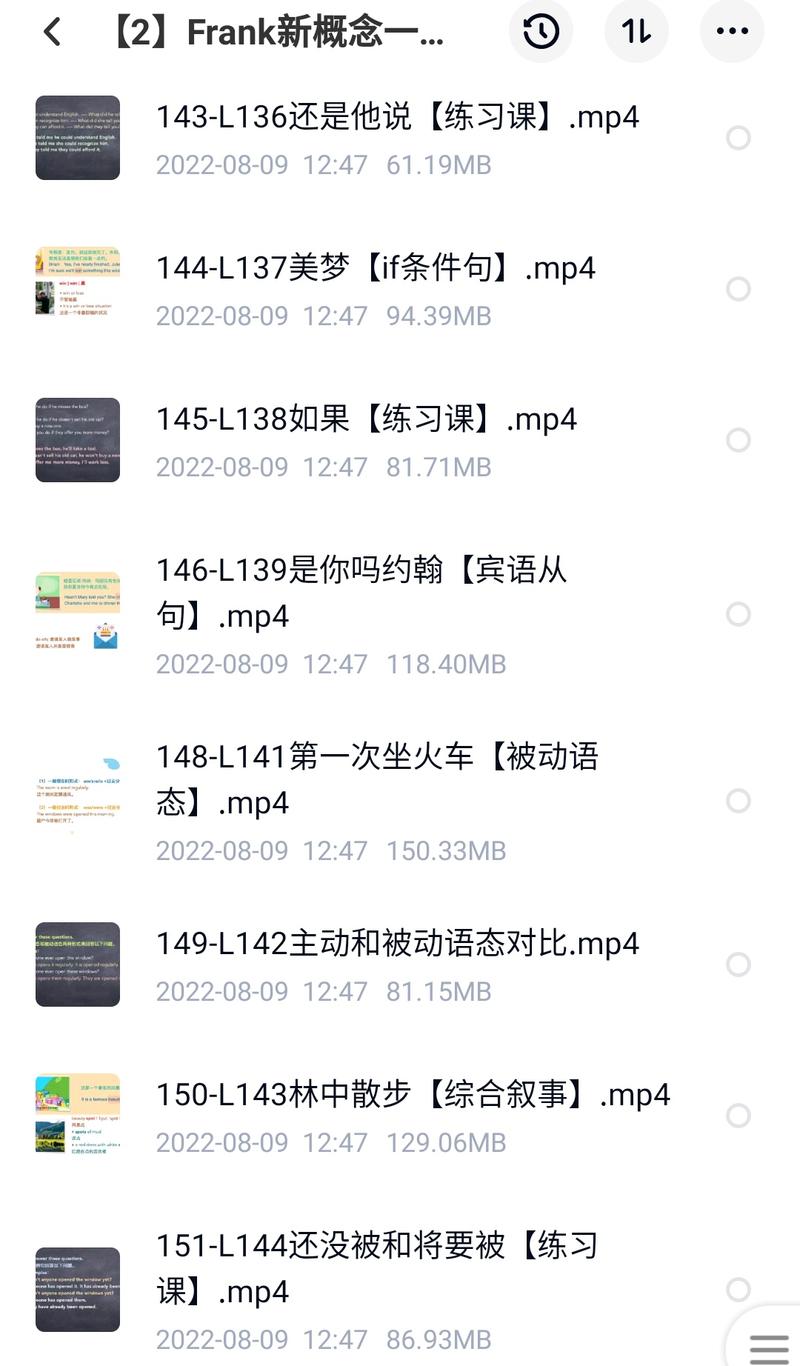The image size is (800, 1366).
Task: Open the sort order icon in the top bar
Action: tap(636, 31)
